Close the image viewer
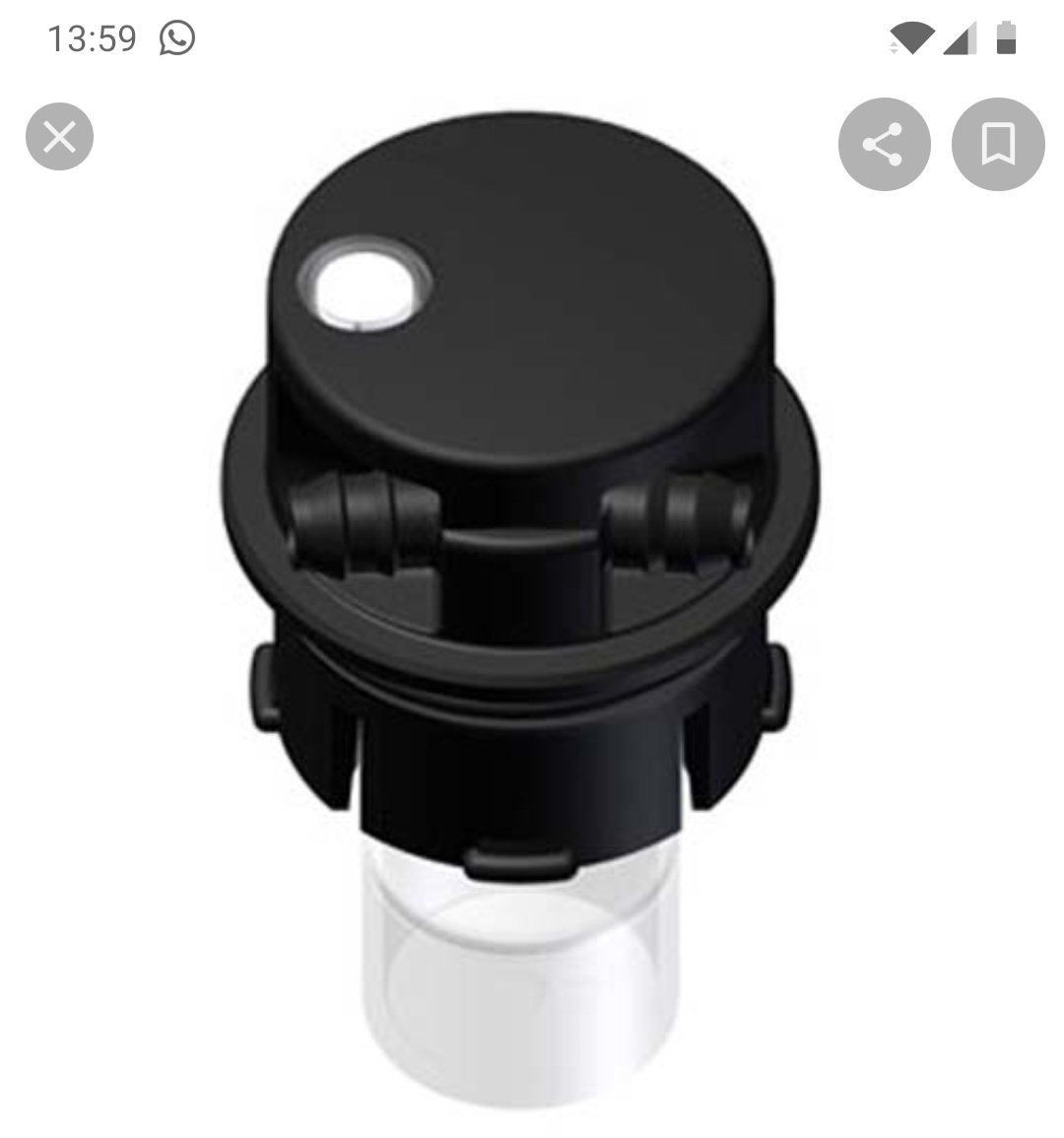This screenshot has width=1064, height=1138. [59, 137]
